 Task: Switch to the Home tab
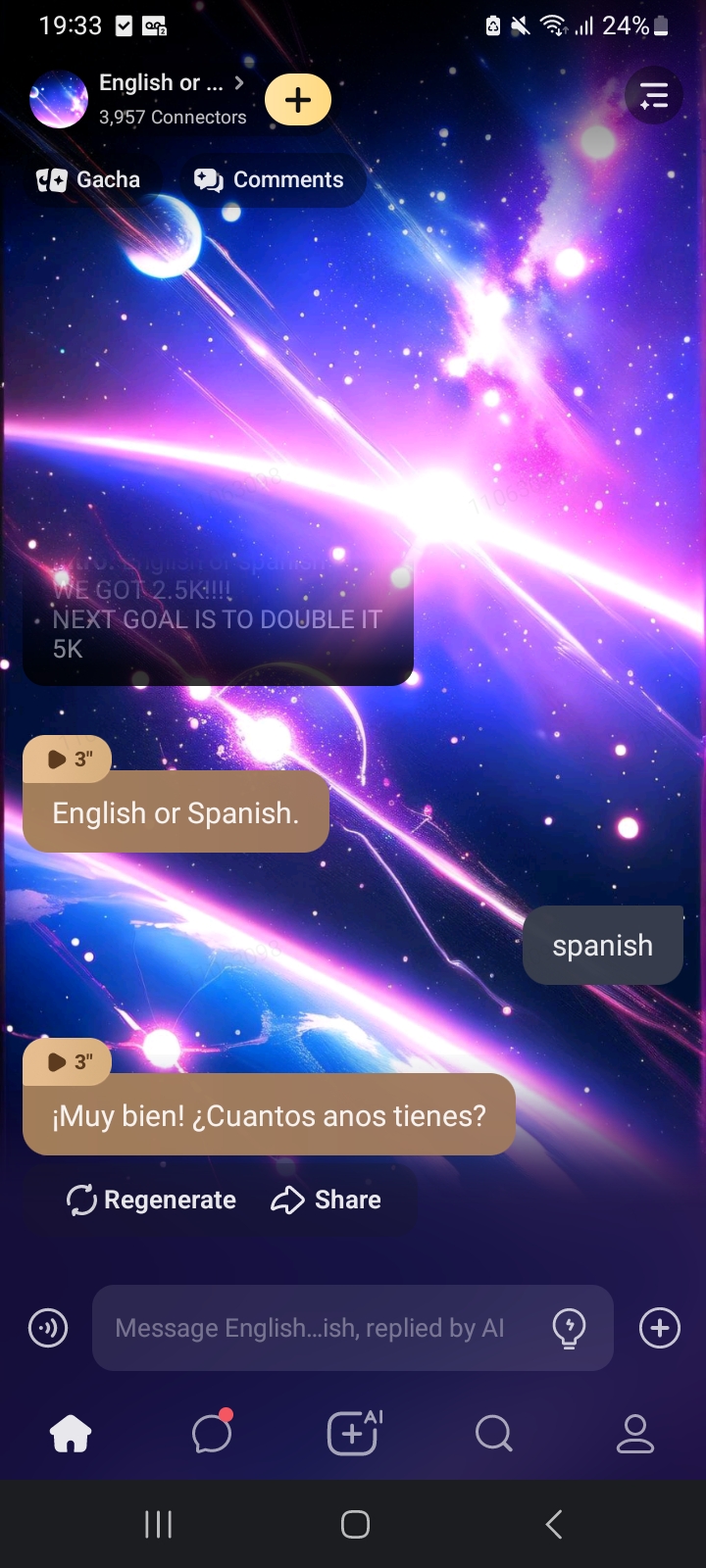click(x=71, y=1435)
